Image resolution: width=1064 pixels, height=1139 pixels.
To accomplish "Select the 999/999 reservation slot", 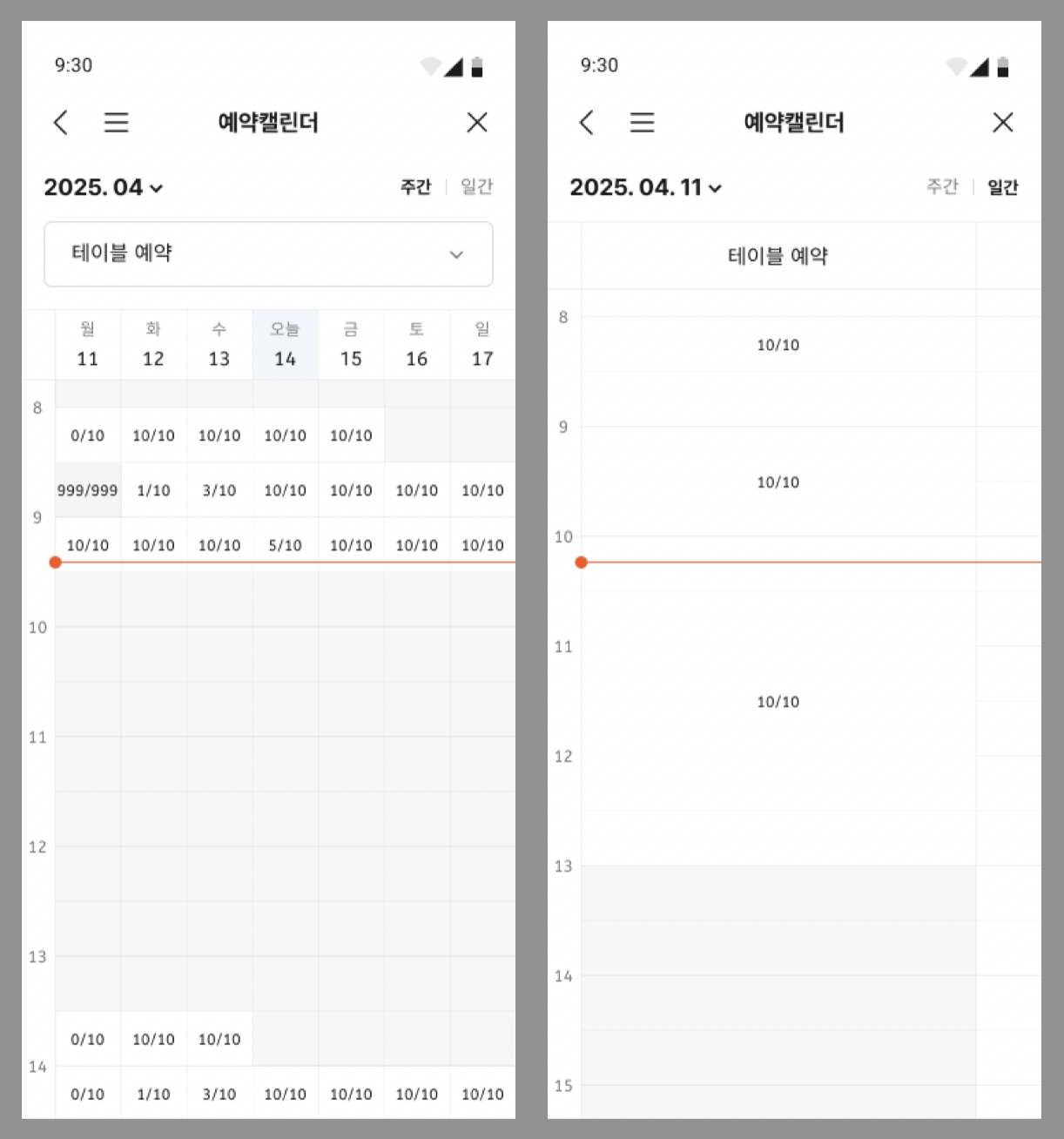I will [88, 490].
